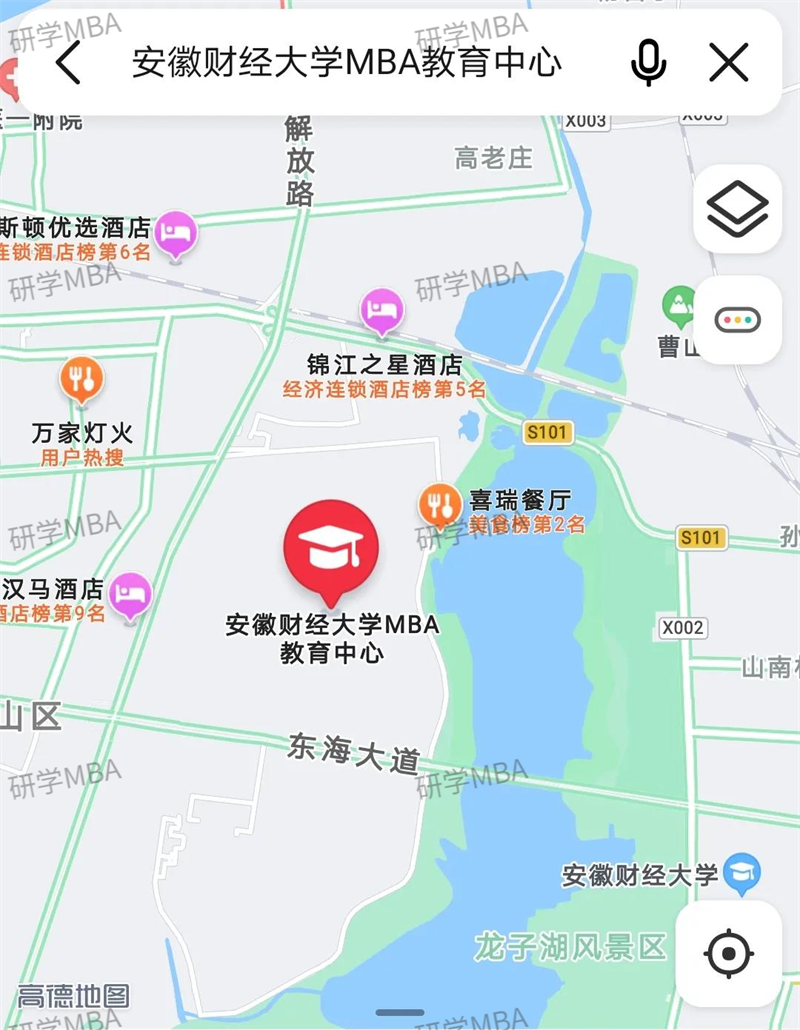Open the 万家灯火 restaurant marker
This screenshot has height=1030, width=800.
pos(81,379)
